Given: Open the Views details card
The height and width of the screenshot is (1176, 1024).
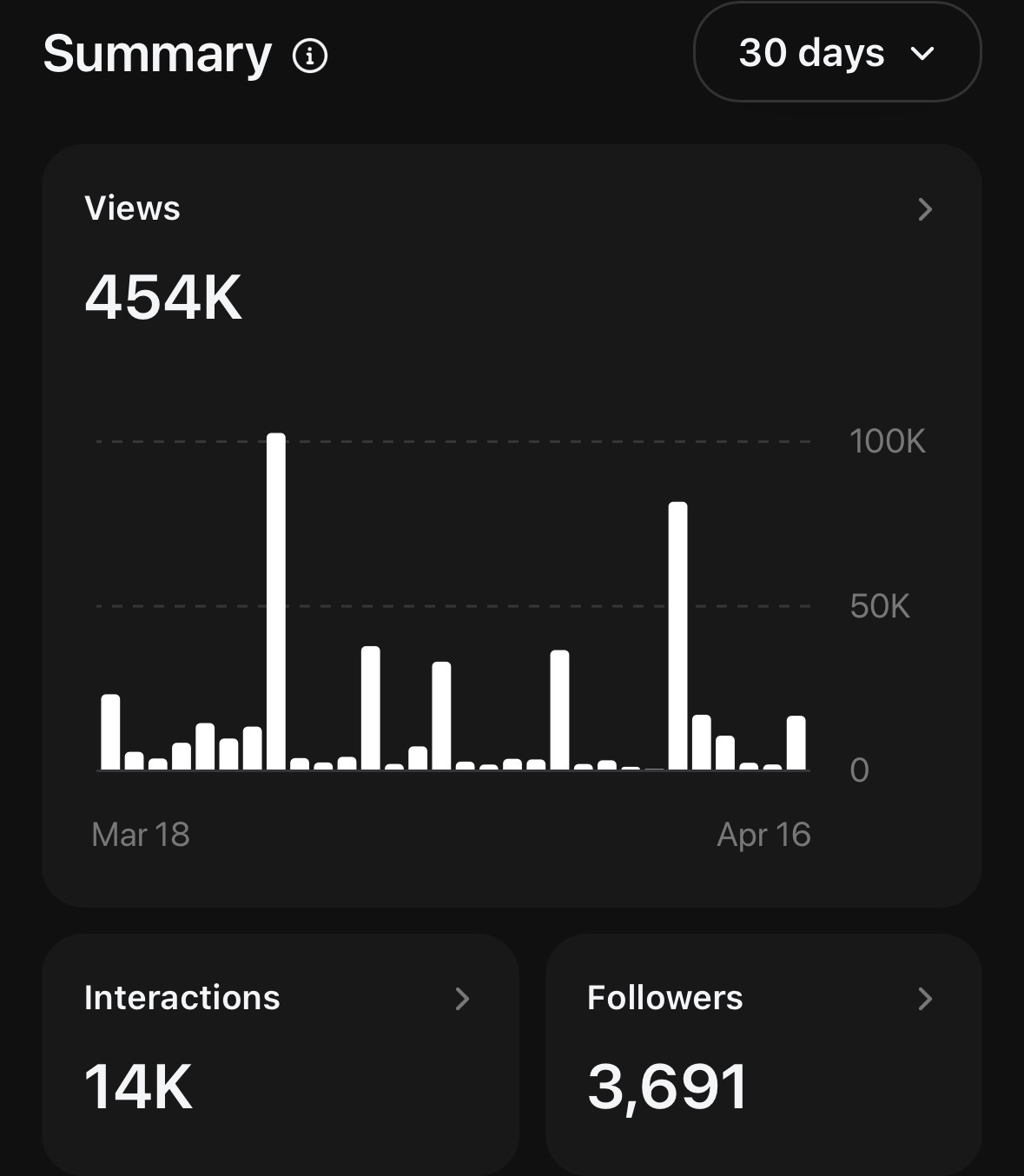Looking at the screenshot, I should (x=924, y=209).
